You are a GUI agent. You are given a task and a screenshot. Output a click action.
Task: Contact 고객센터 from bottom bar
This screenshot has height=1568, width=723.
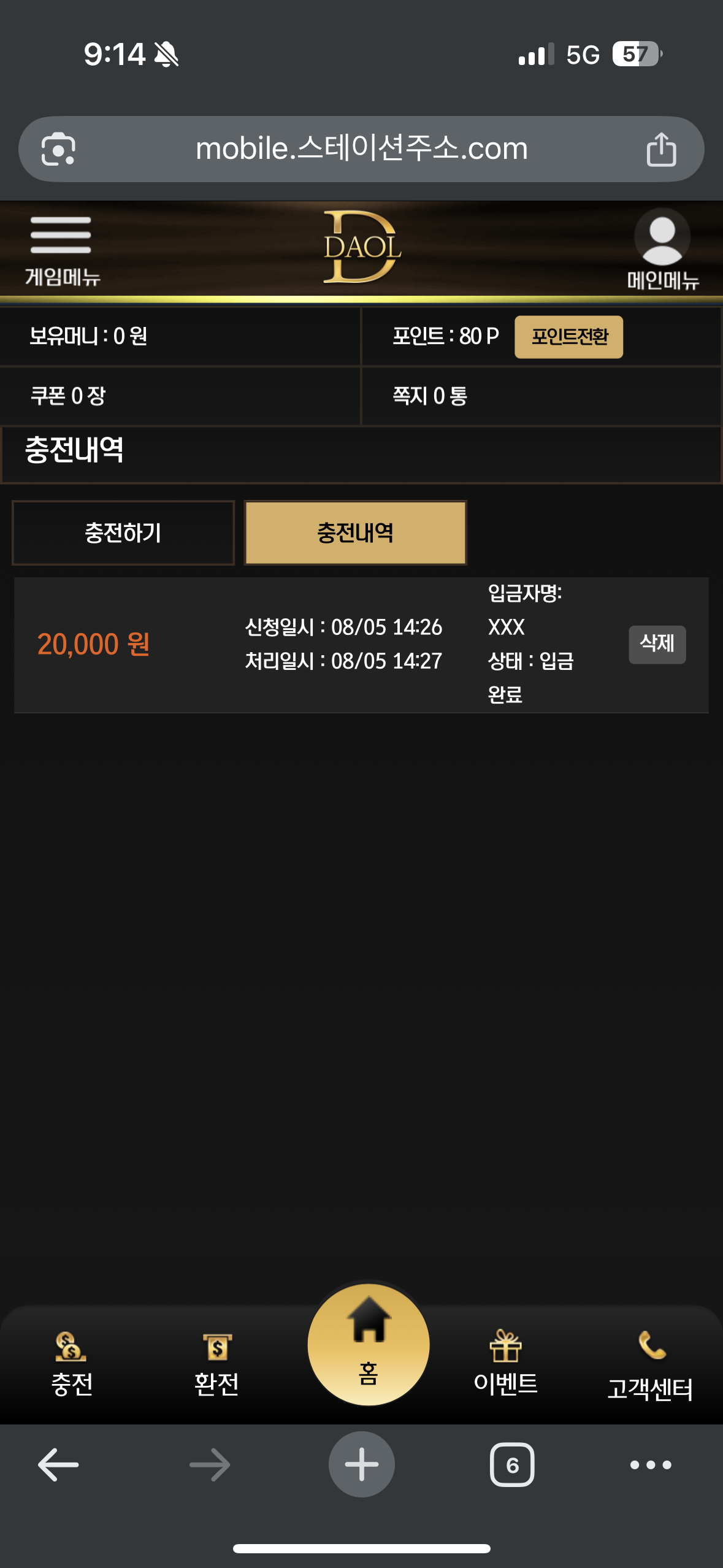650,1366
